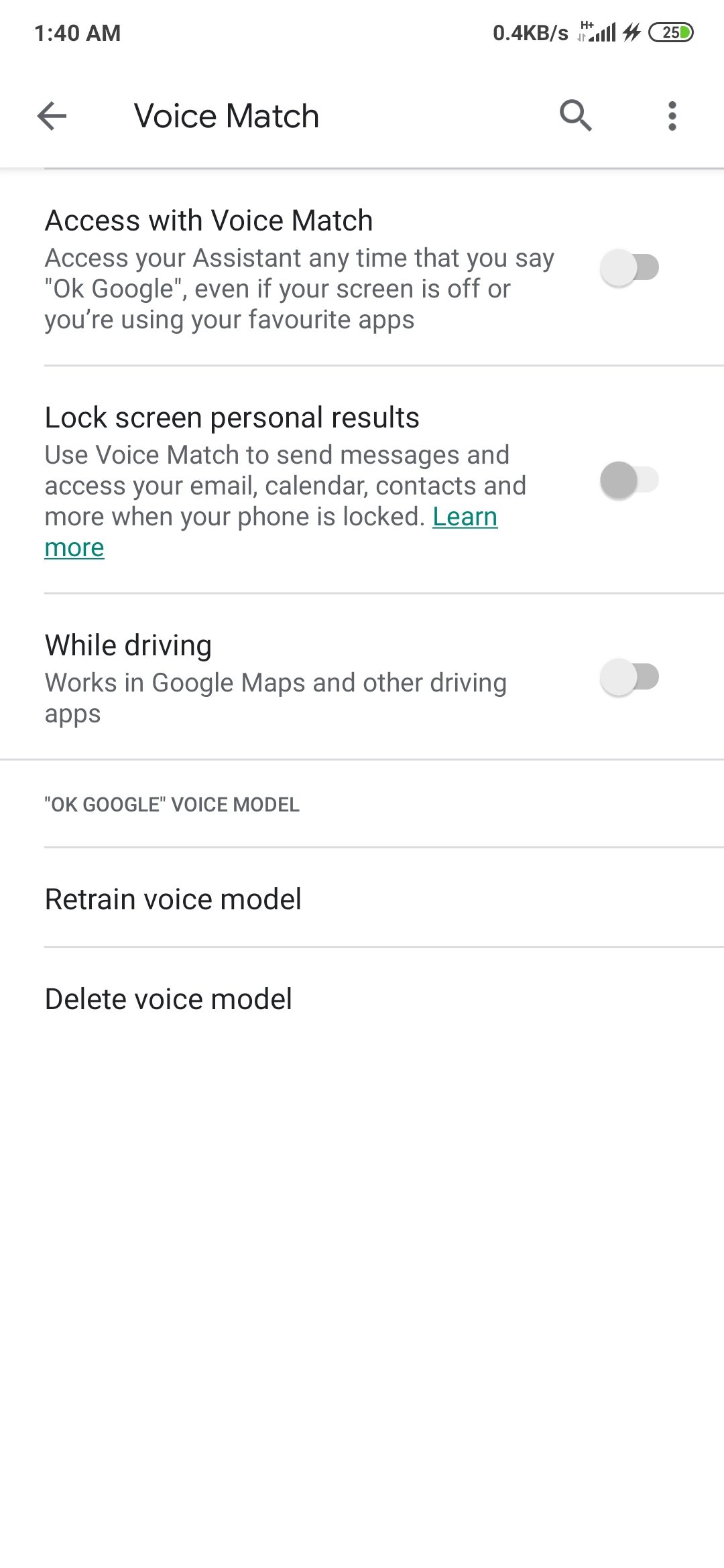Turn on the While driving switch
This screenshot has height=1568, width=724.
(x=629, y=677)
